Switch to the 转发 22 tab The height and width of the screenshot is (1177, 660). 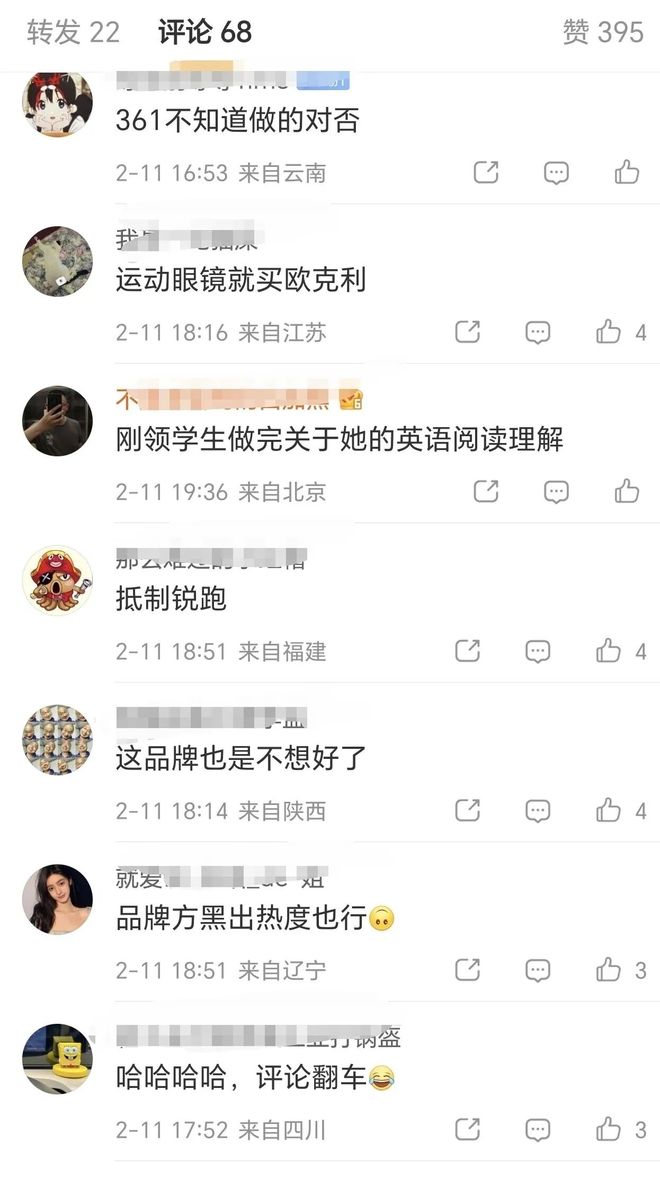73,32
